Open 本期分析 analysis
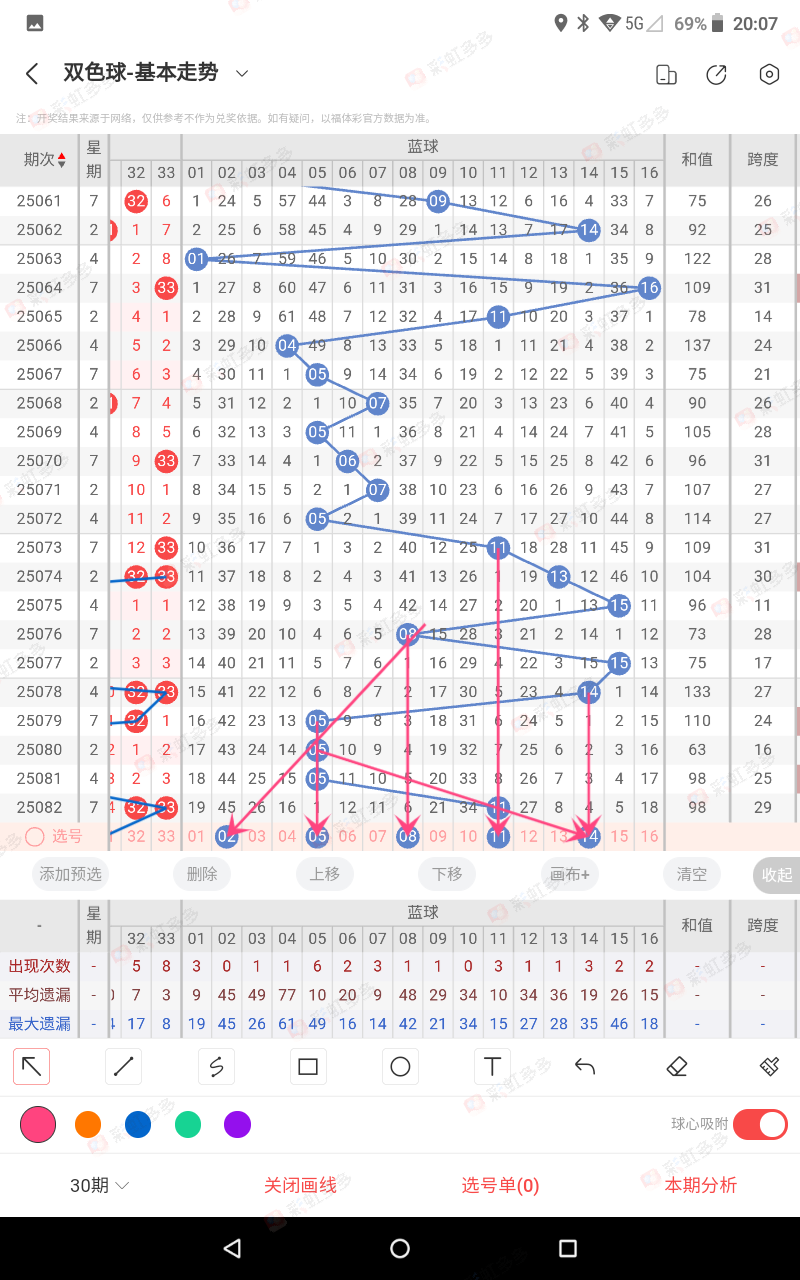The image size is (800, 1280). (x=700, y=1186)
